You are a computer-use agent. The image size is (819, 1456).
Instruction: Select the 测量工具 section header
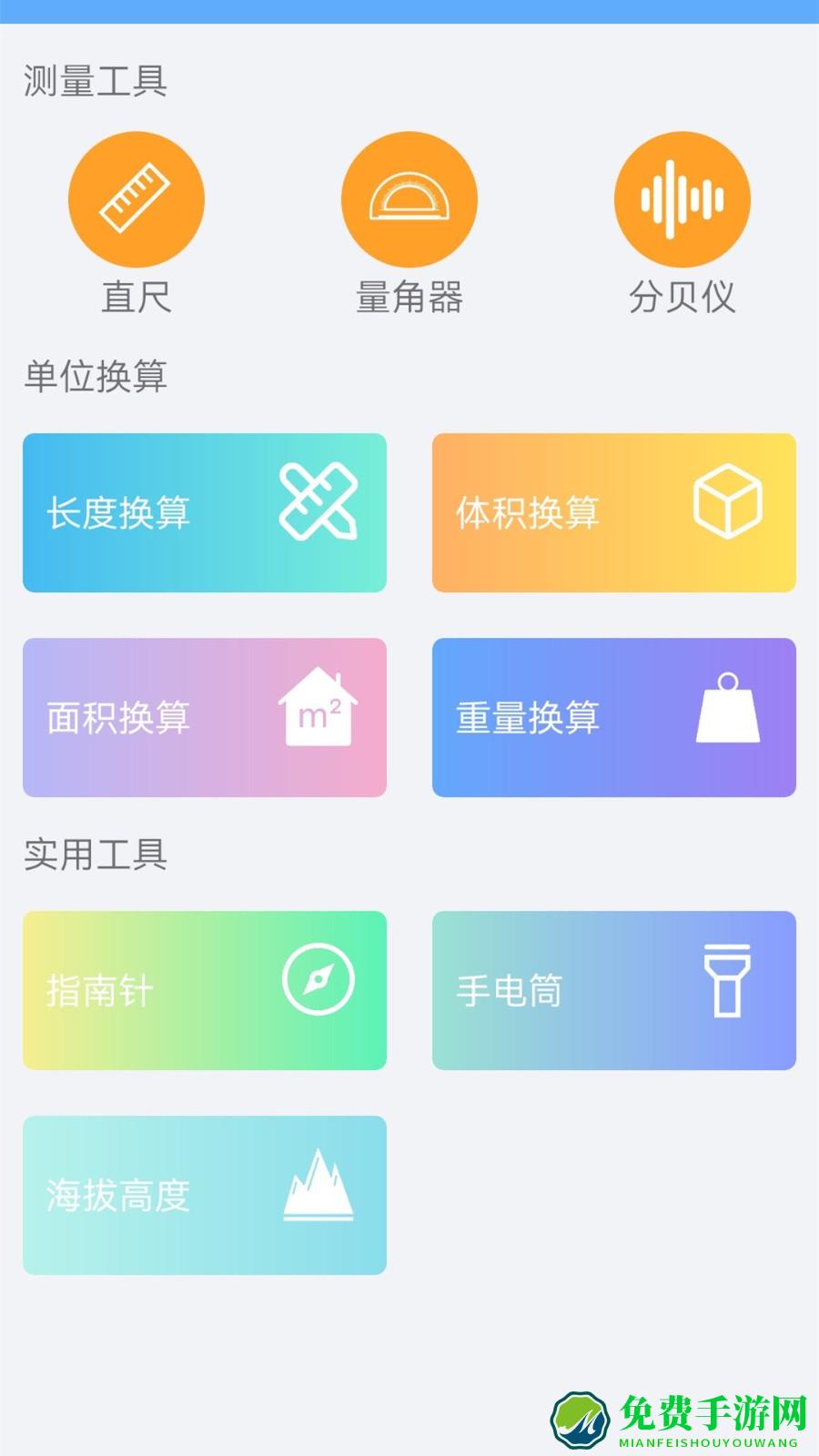[x=96, y=80]
